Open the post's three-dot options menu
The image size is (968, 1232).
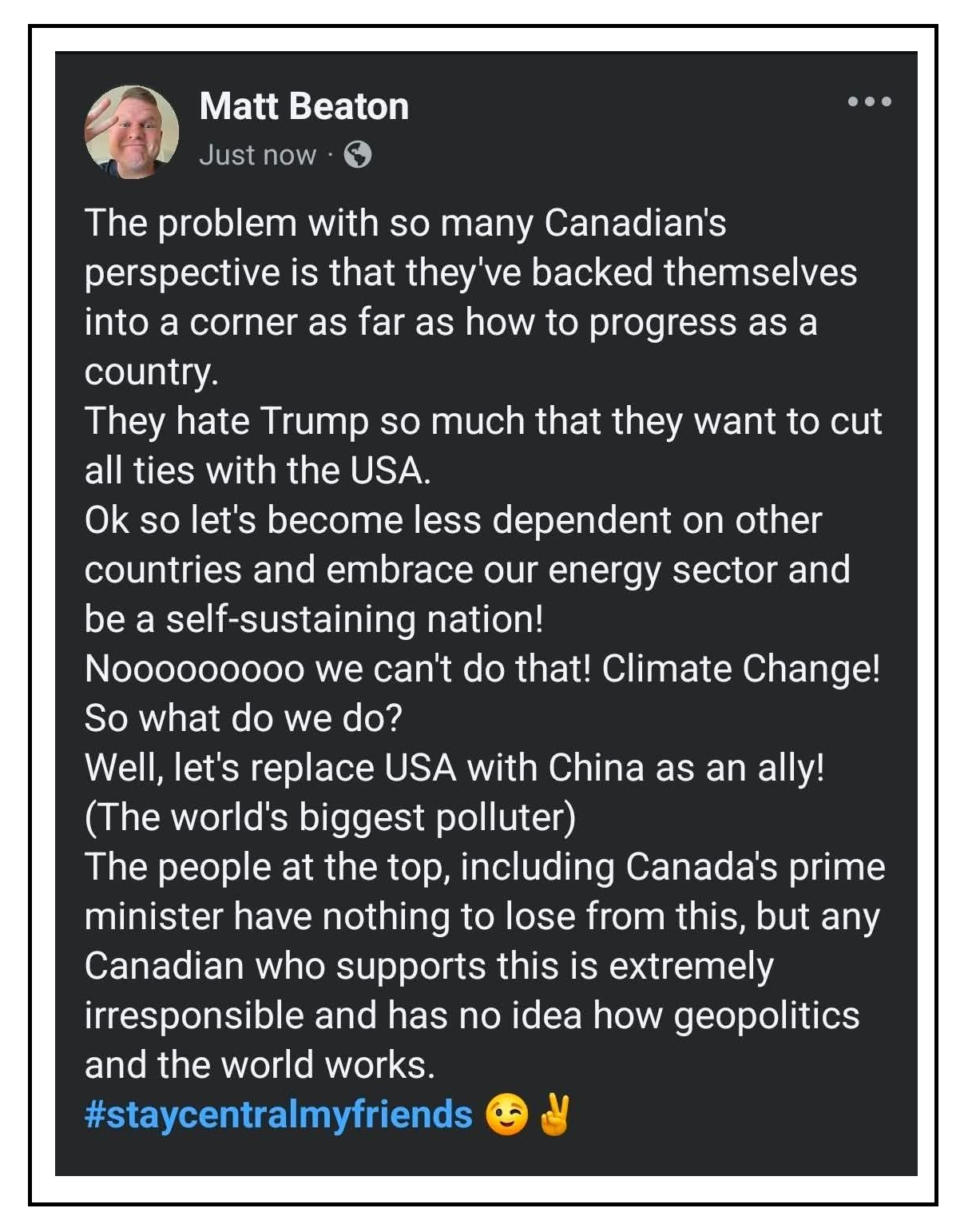tap(869, 101)
